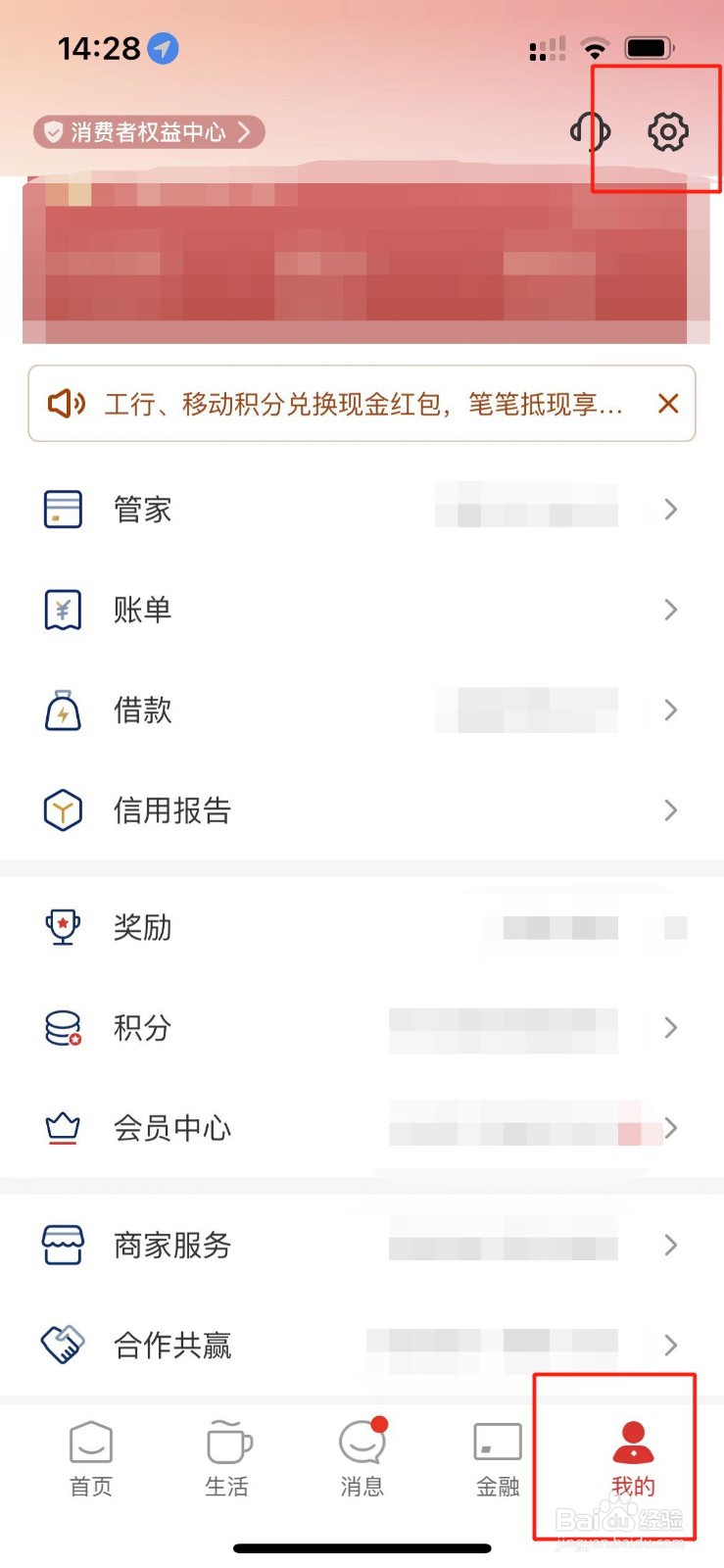Expand the 账单 row chevron
724x1568 pixels.
670,609
